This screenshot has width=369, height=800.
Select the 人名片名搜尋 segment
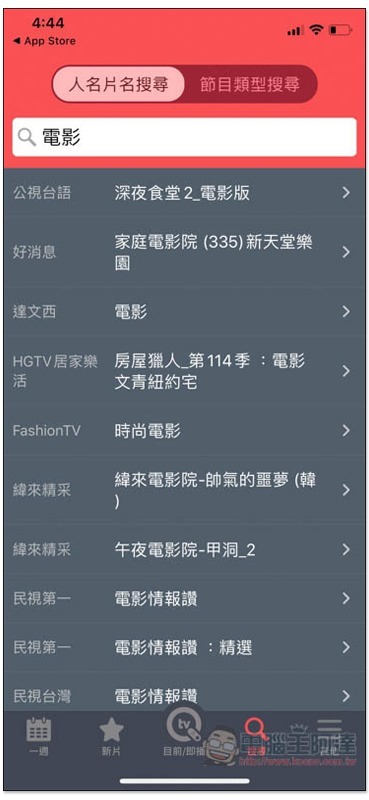click(118, 84)
